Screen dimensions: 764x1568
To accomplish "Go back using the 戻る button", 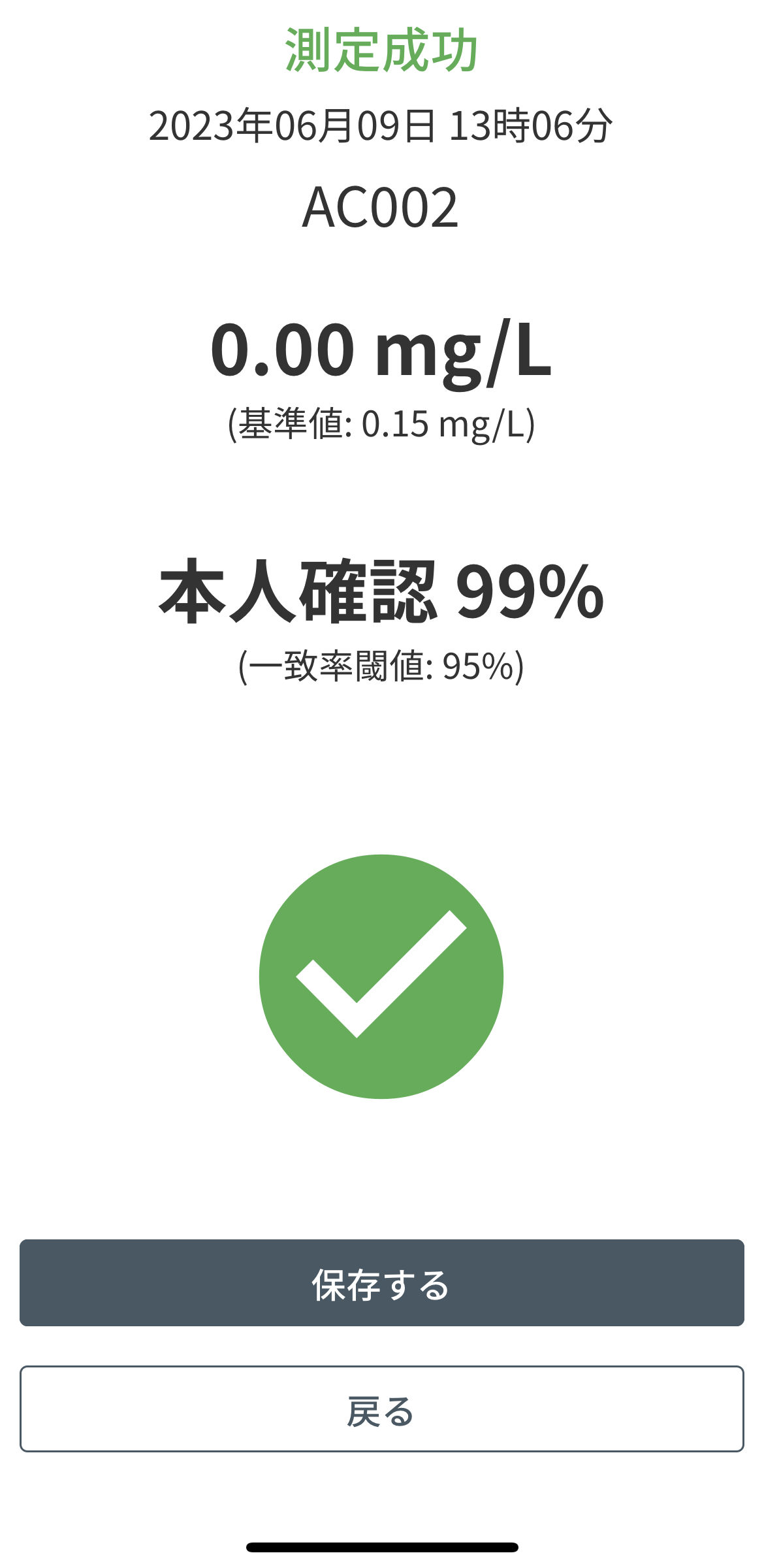I will point(382,1409).
